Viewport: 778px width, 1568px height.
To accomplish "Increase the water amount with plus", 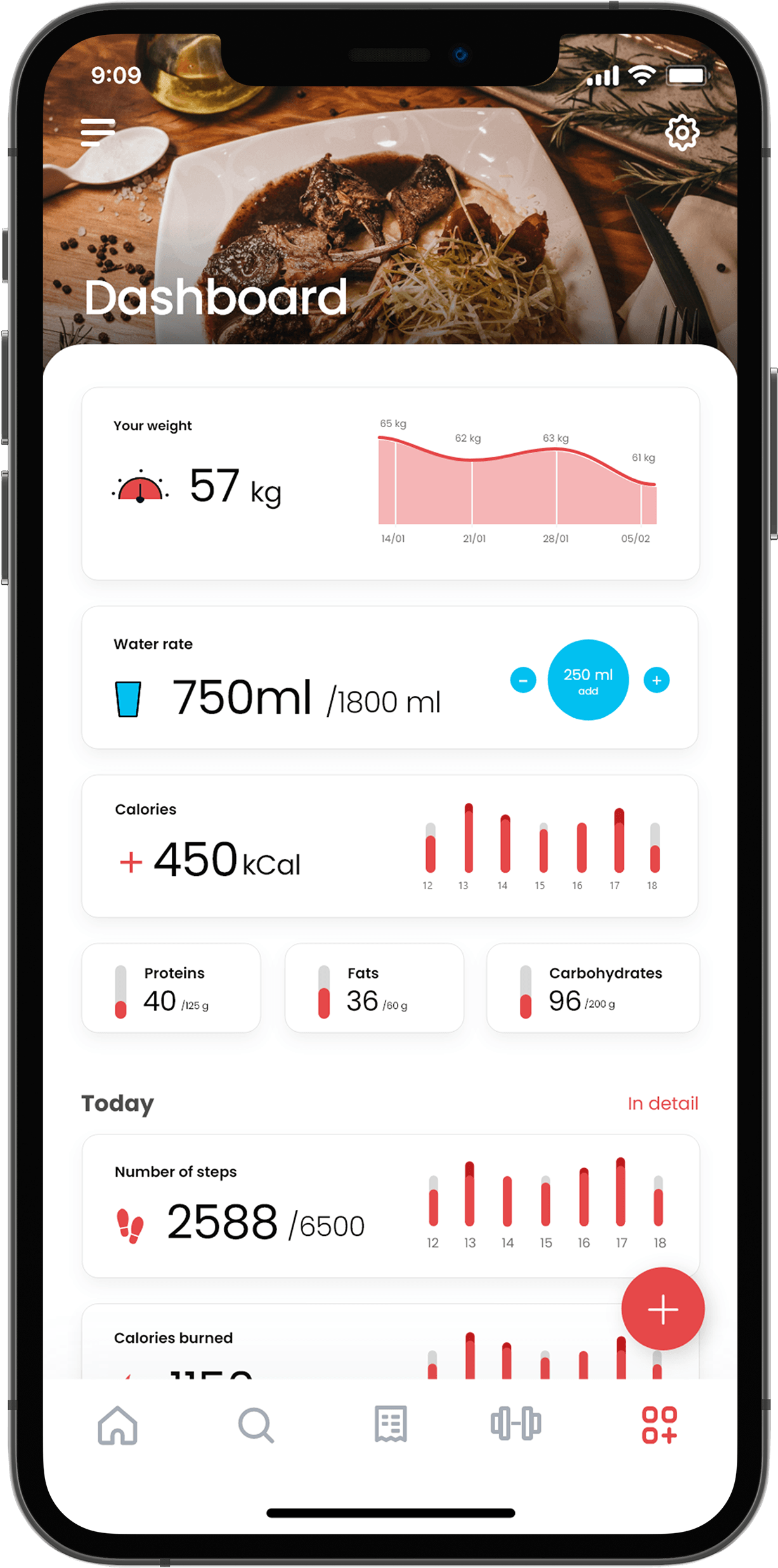I will pos(656,680).
